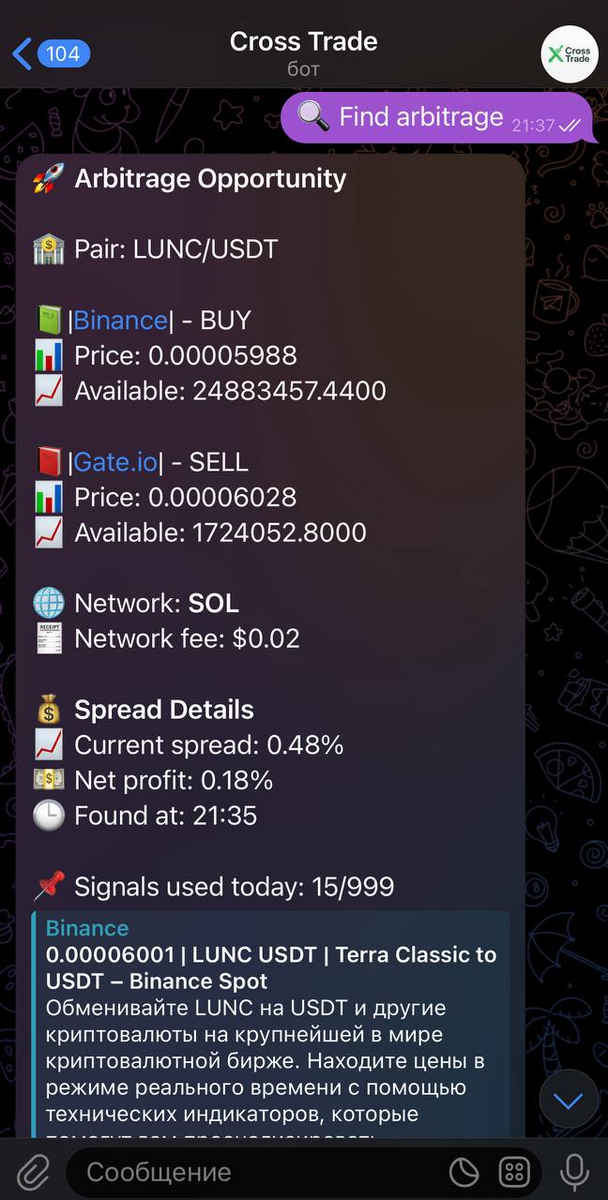This screenshot has width=608, height=1200.
Task: Jump to the latest message
Action: pos(568,1101)
